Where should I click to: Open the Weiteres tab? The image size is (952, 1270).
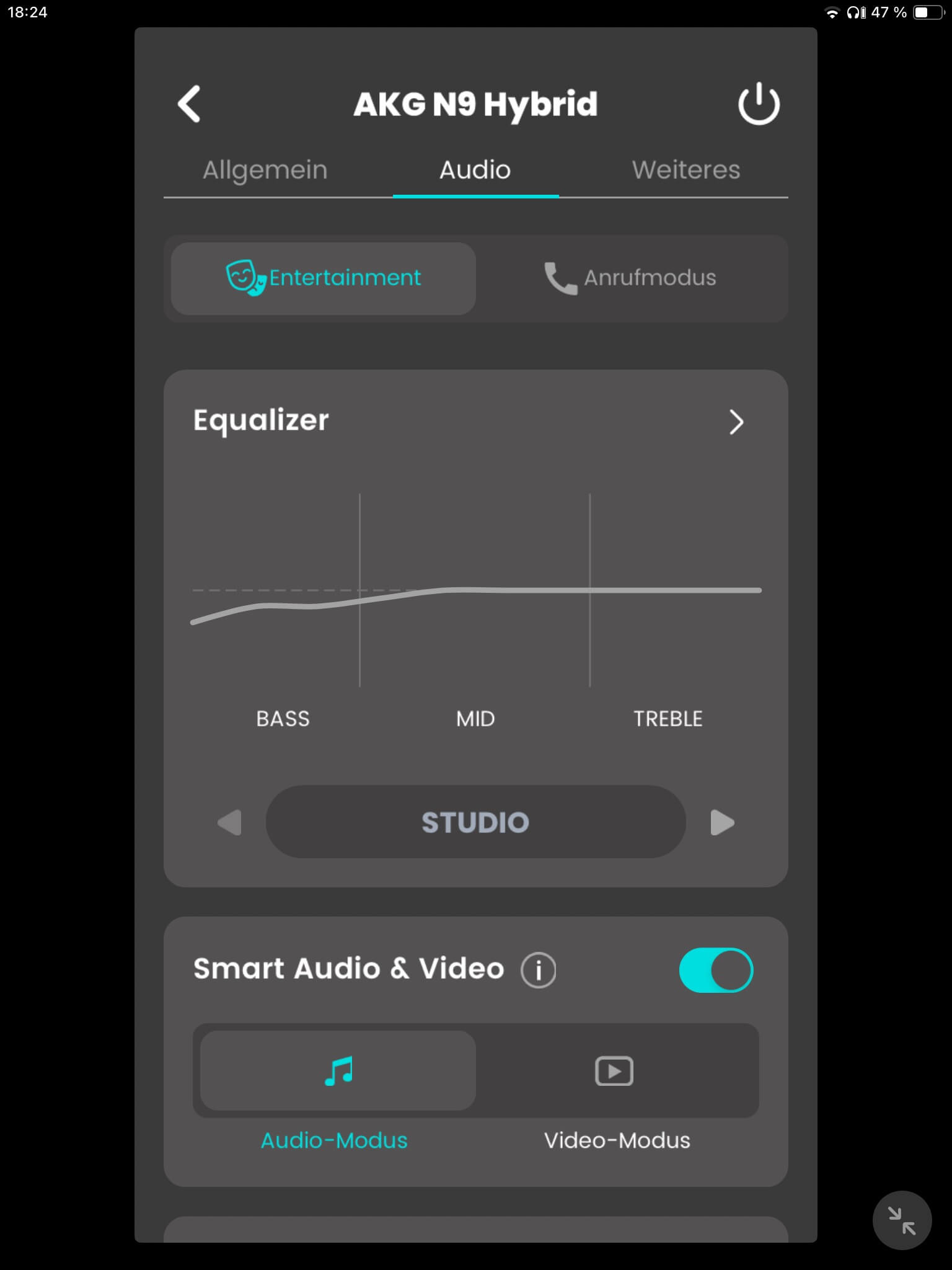tap(685, 170)
